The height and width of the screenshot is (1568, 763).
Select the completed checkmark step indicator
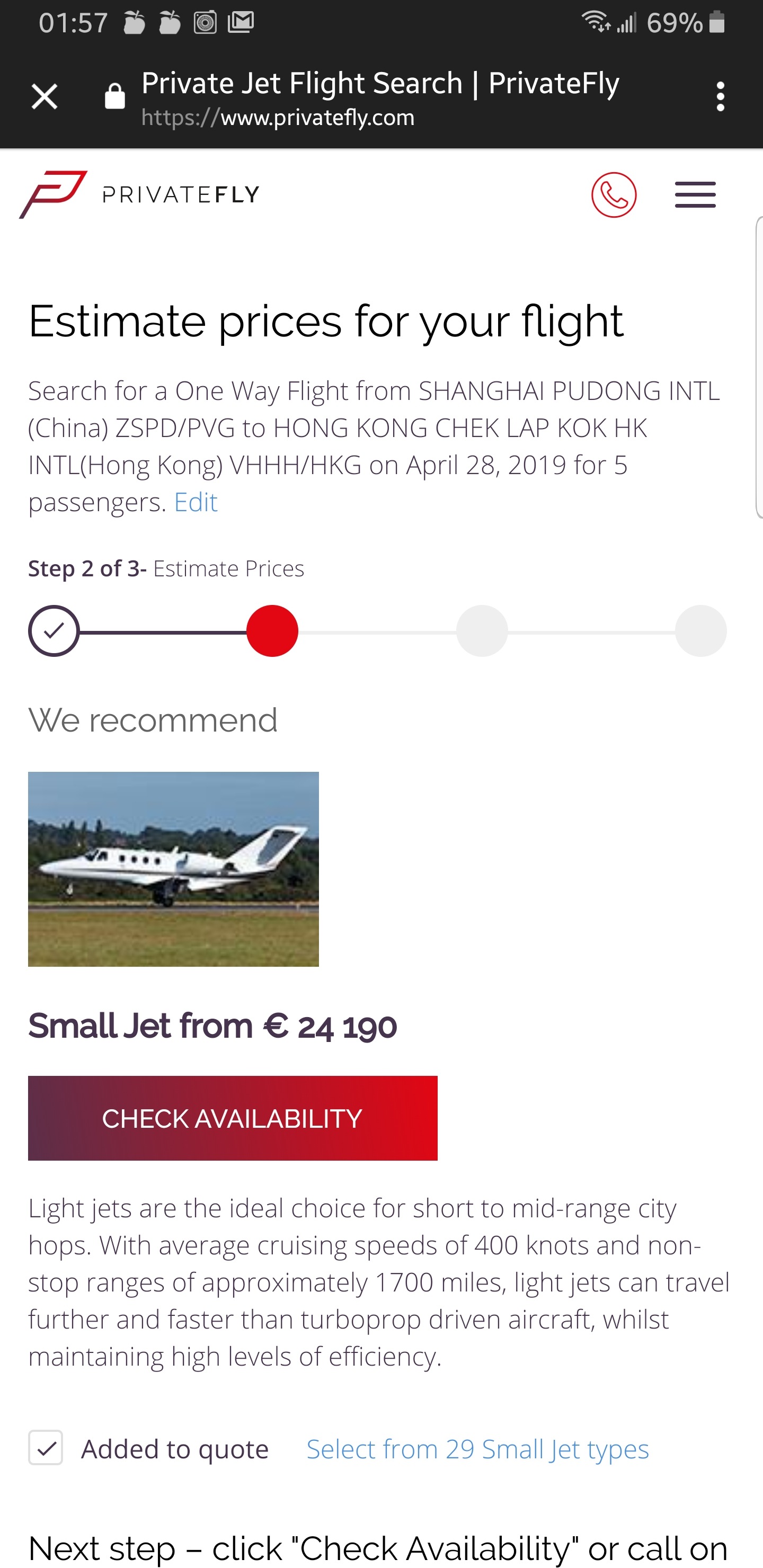[x=54, y=630]
